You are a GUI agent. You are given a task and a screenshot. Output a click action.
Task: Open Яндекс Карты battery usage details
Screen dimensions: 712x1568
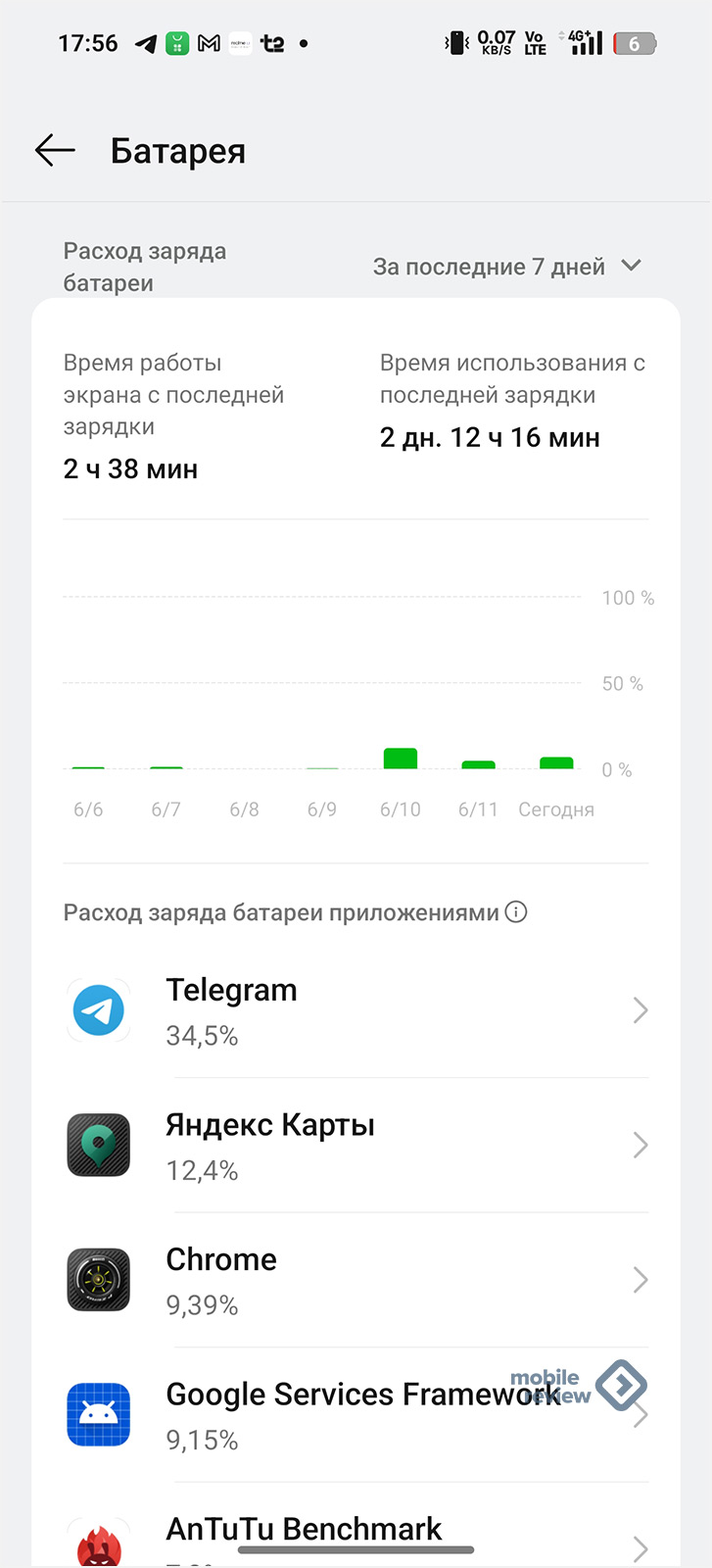click(x=356, y=1146)
